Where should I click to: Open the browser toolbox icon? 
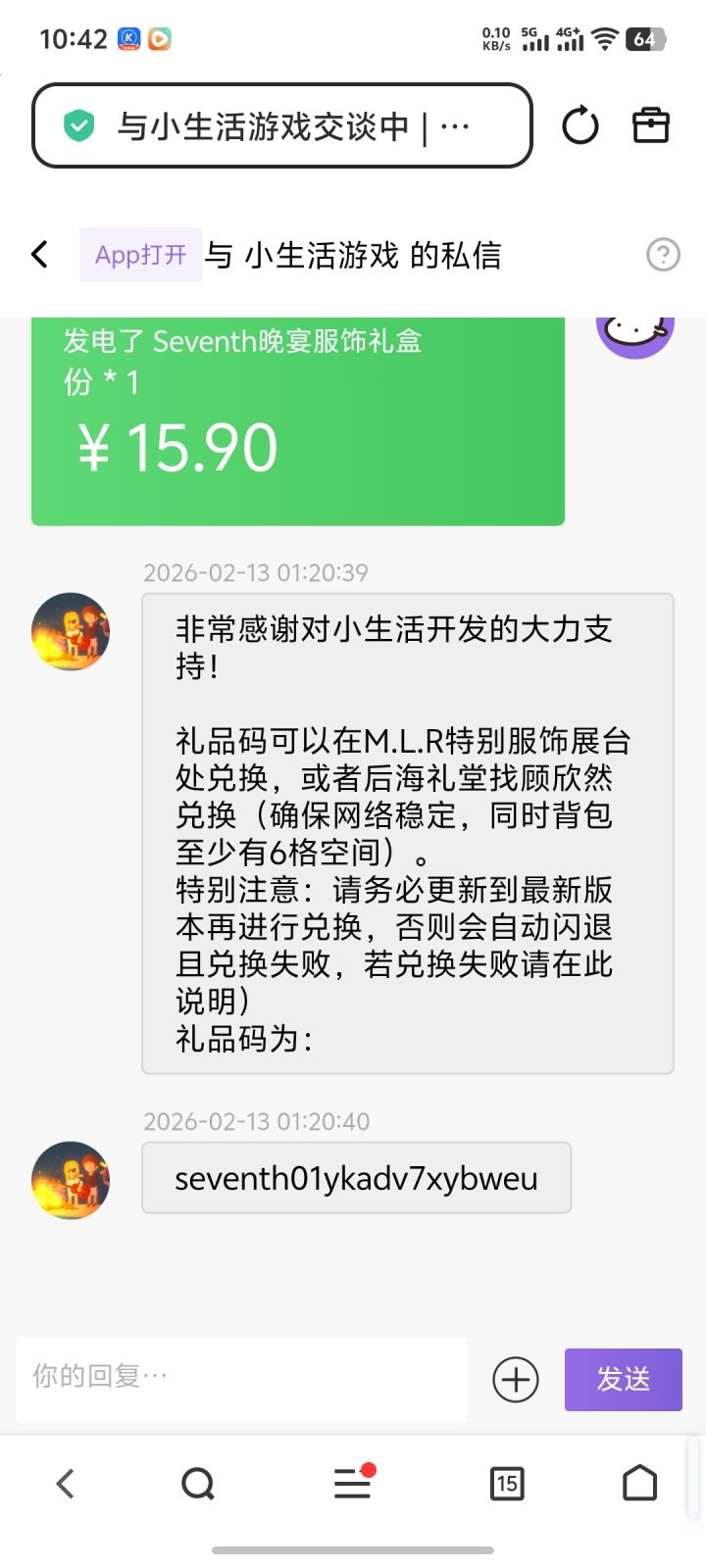(650, 125)
